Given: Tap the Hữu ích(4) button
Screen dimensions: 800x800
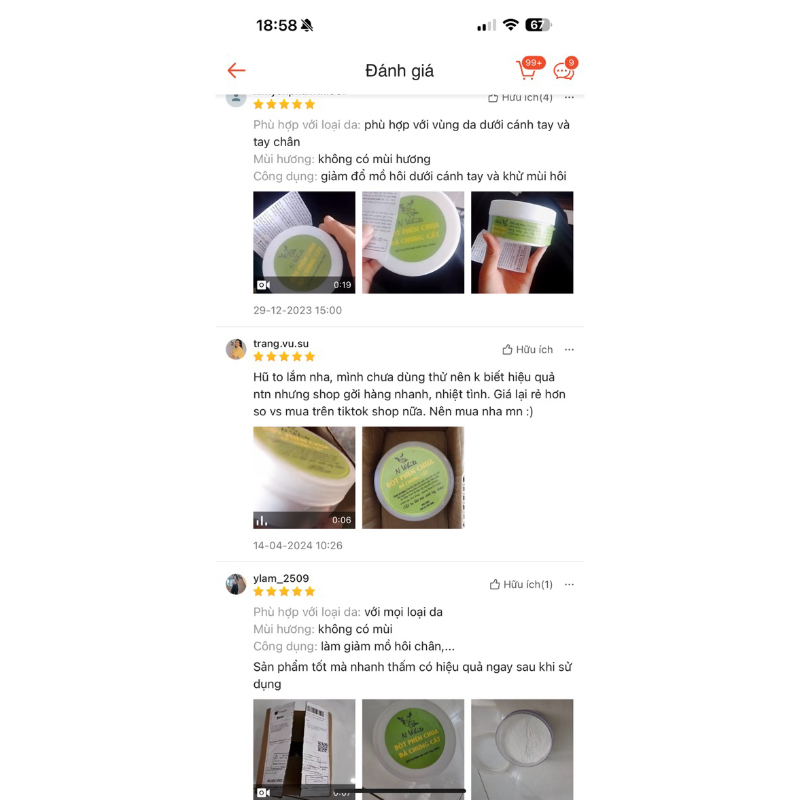Looking at the screenshot, I should [521, 97].
